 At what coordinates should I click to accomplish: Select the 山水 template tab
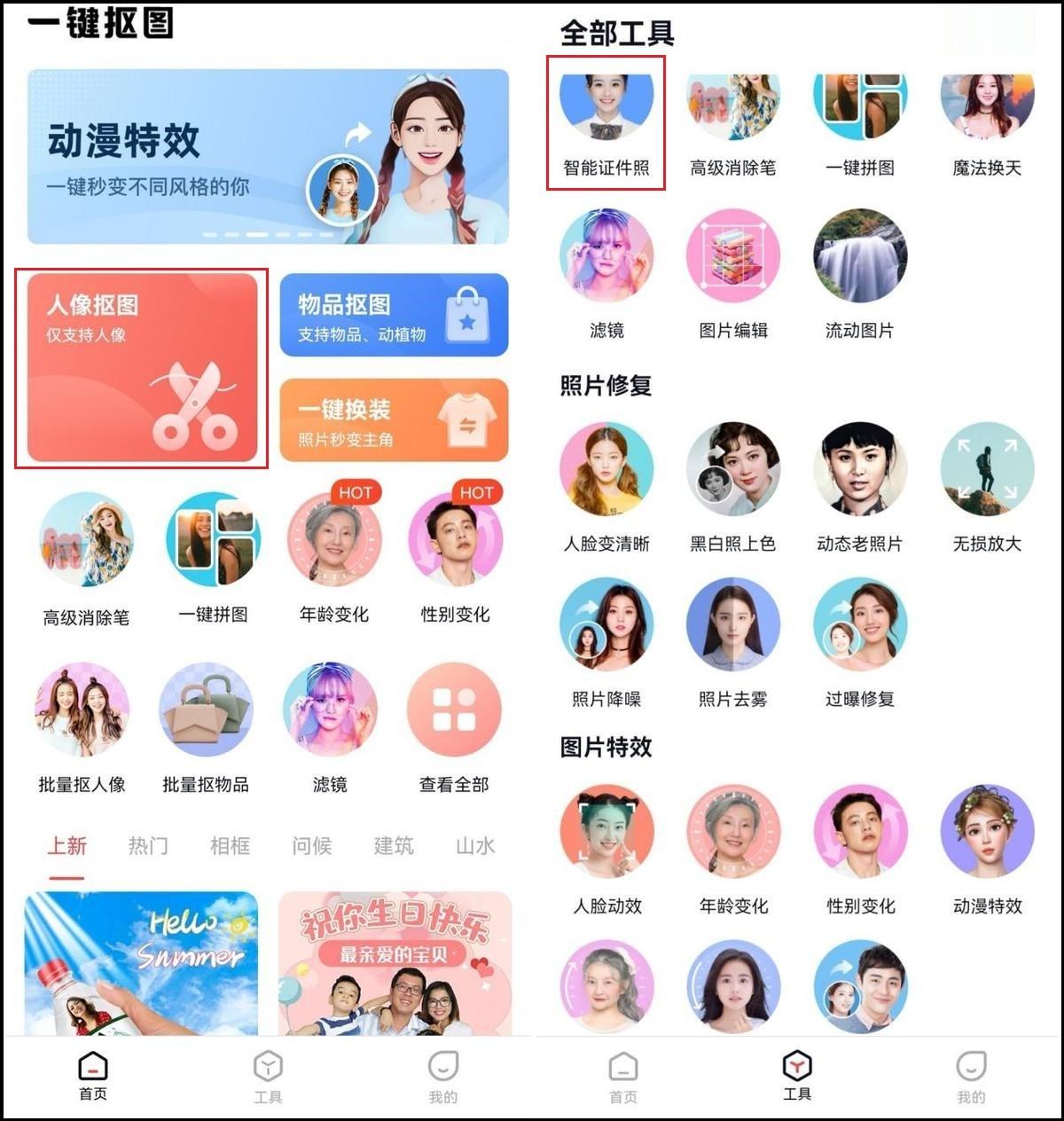(x=475, y=846)
